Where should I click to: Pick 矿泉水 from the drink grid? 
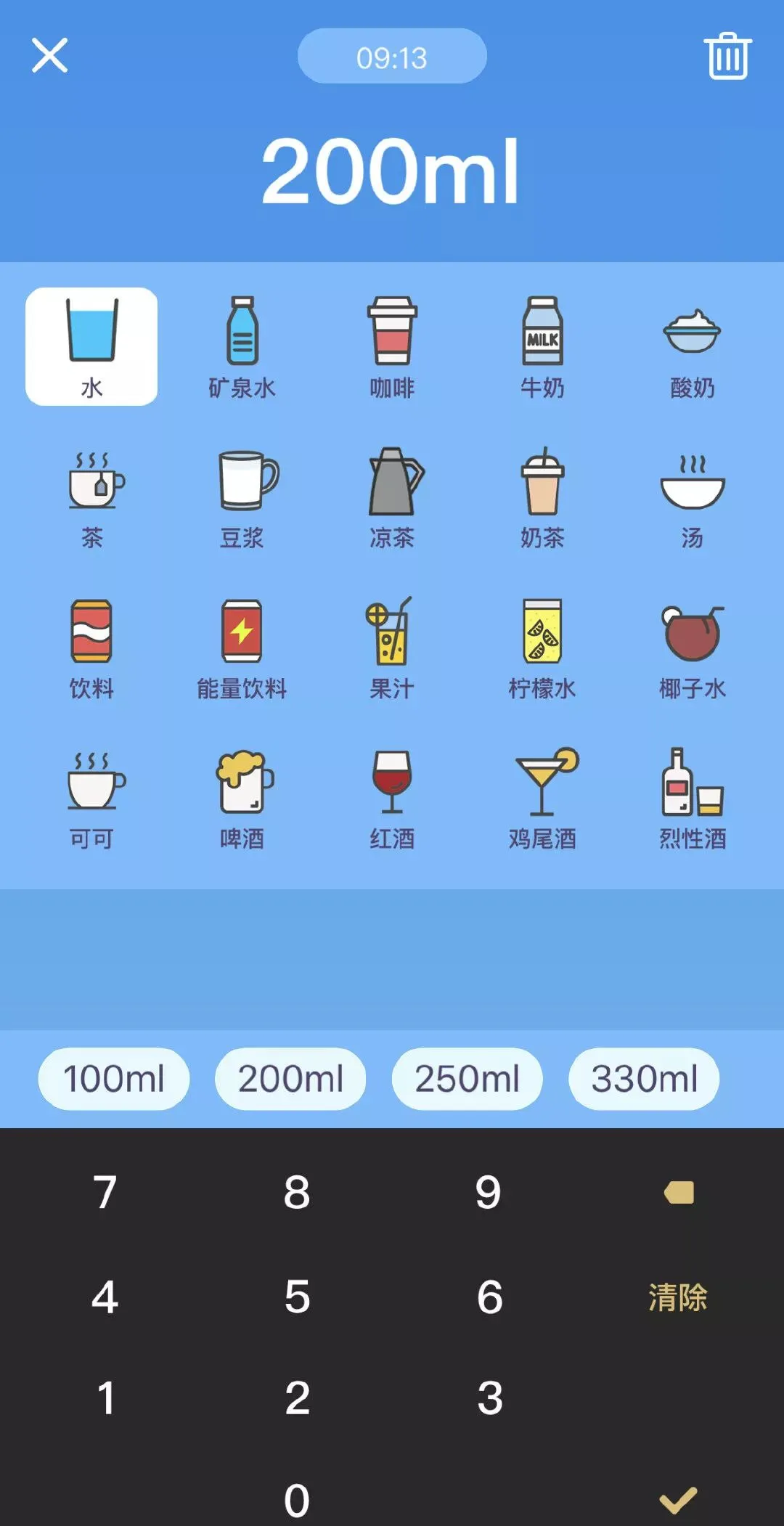point(242,347)
